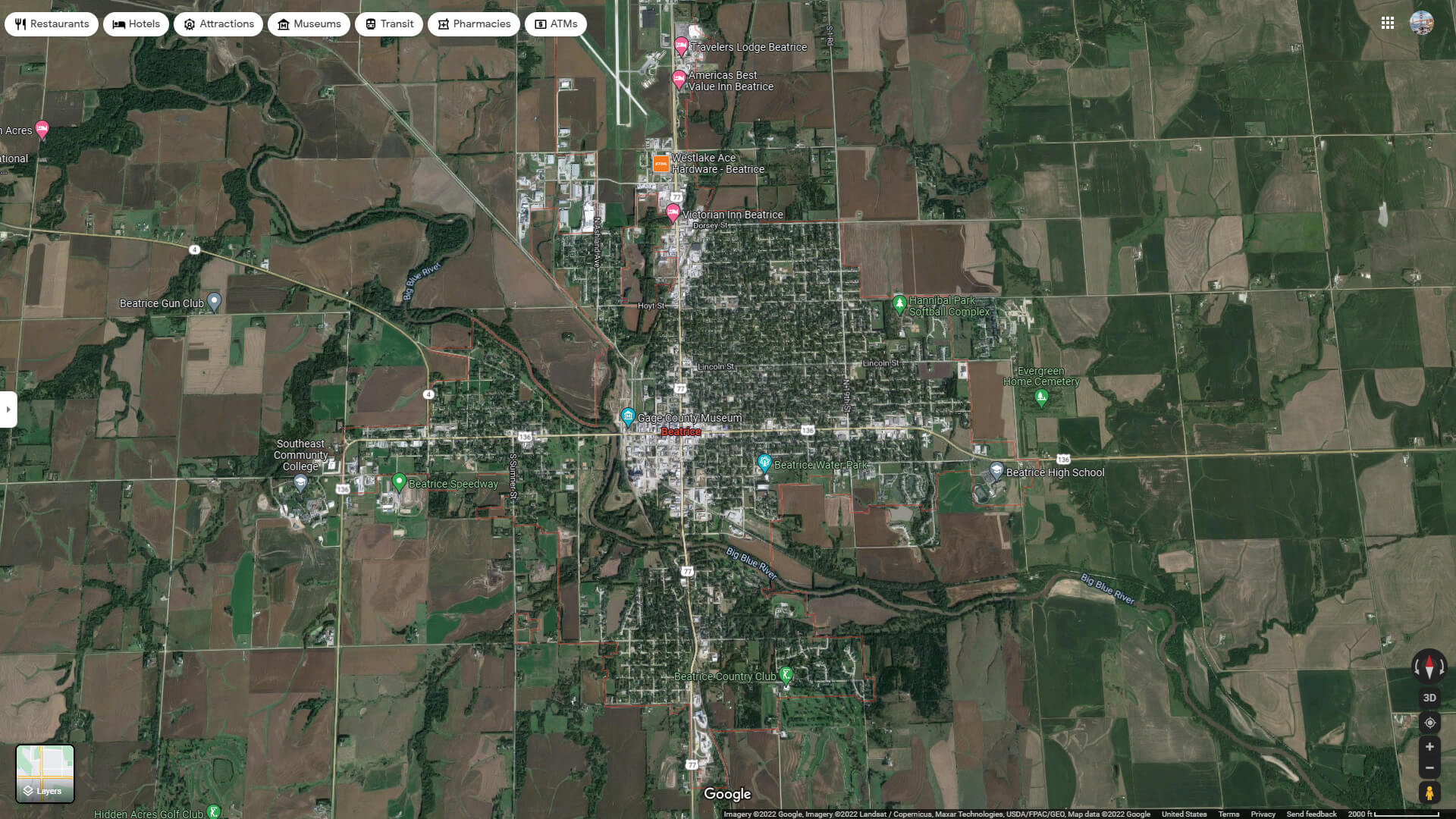Expand the collapsed side panel

pos(8,409)
